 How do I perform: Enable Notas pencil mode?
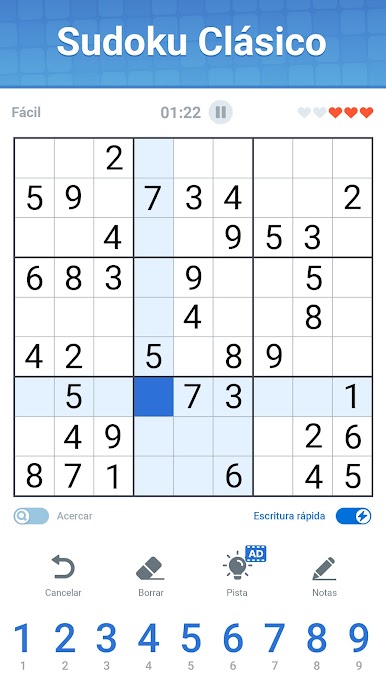pyautogui.click(x=324, y=576)
